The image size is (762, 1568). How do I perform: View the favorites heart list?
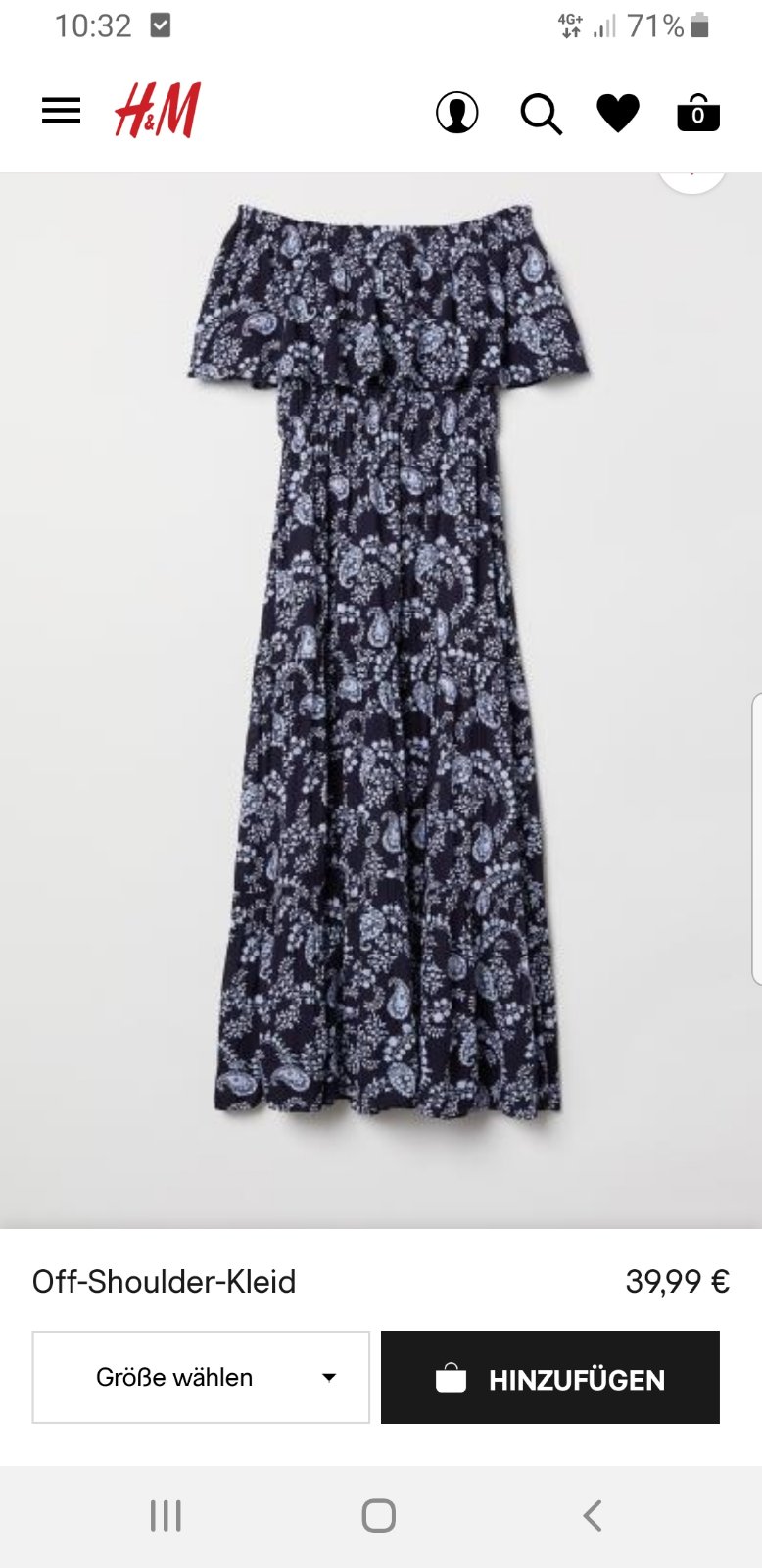point(618,113)
